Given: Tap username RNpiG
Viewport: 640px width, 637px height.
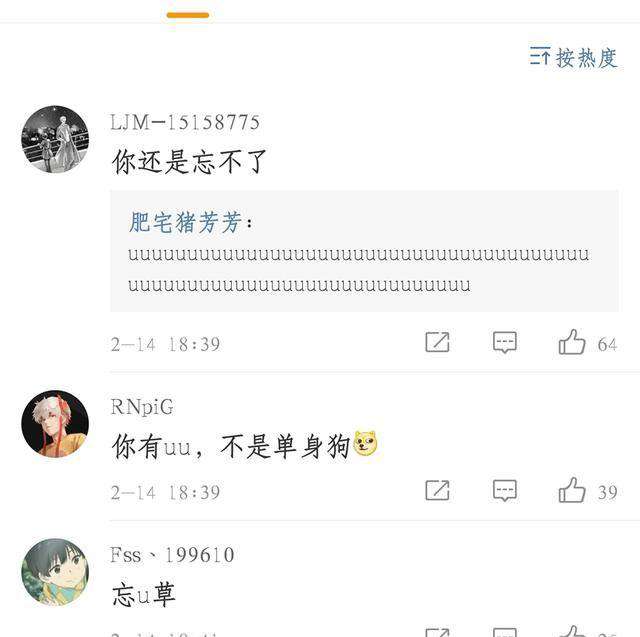Looking at the screenshot, I should (142, 406).
